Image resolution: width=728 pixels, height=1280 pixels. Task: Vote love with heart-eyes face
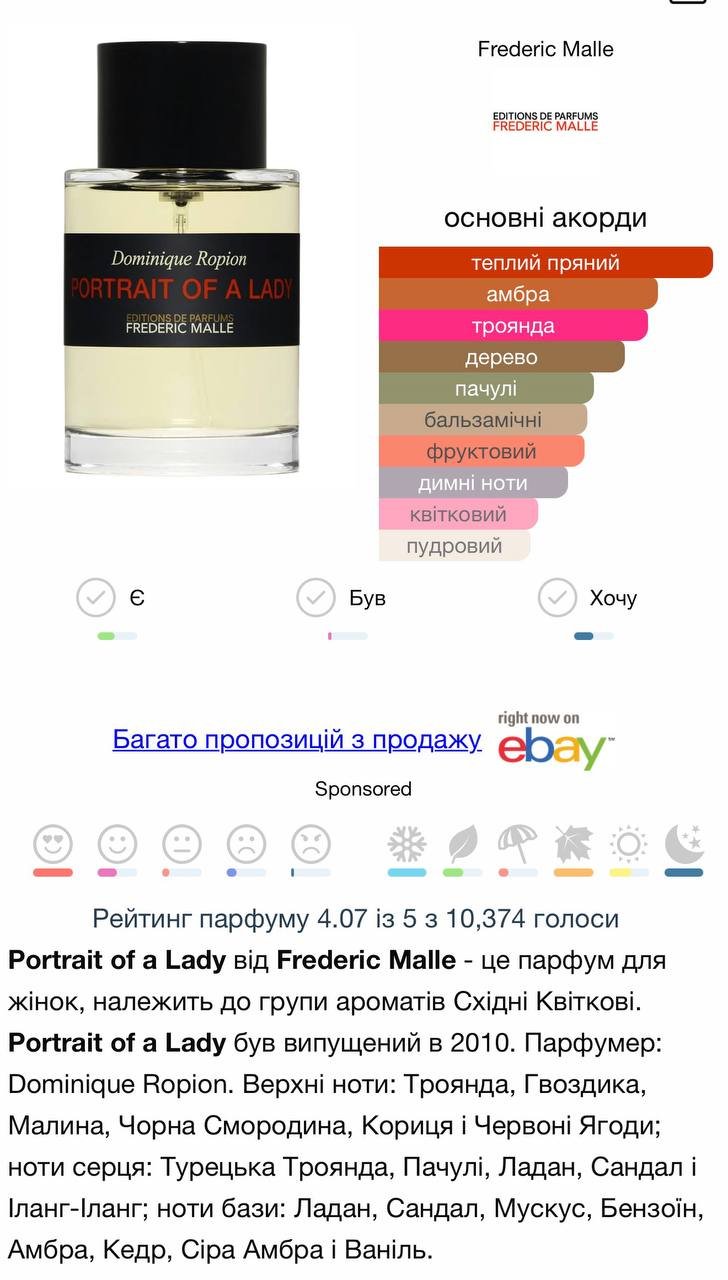pyautogui.click(x=53, y=845)
